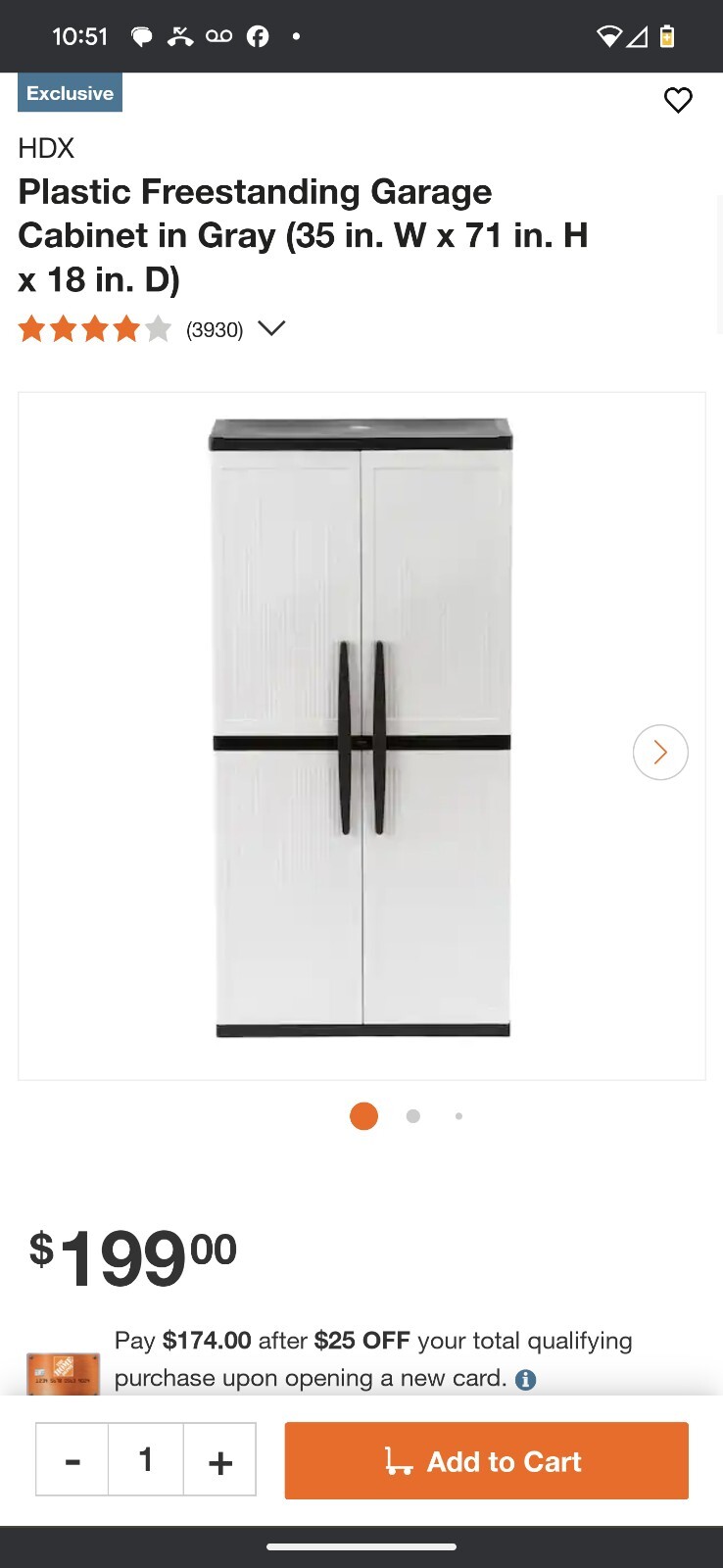Screen dimensions: 723x1568
Task: Jump to second image via page dot
Action: click(x=413, y=1116)
